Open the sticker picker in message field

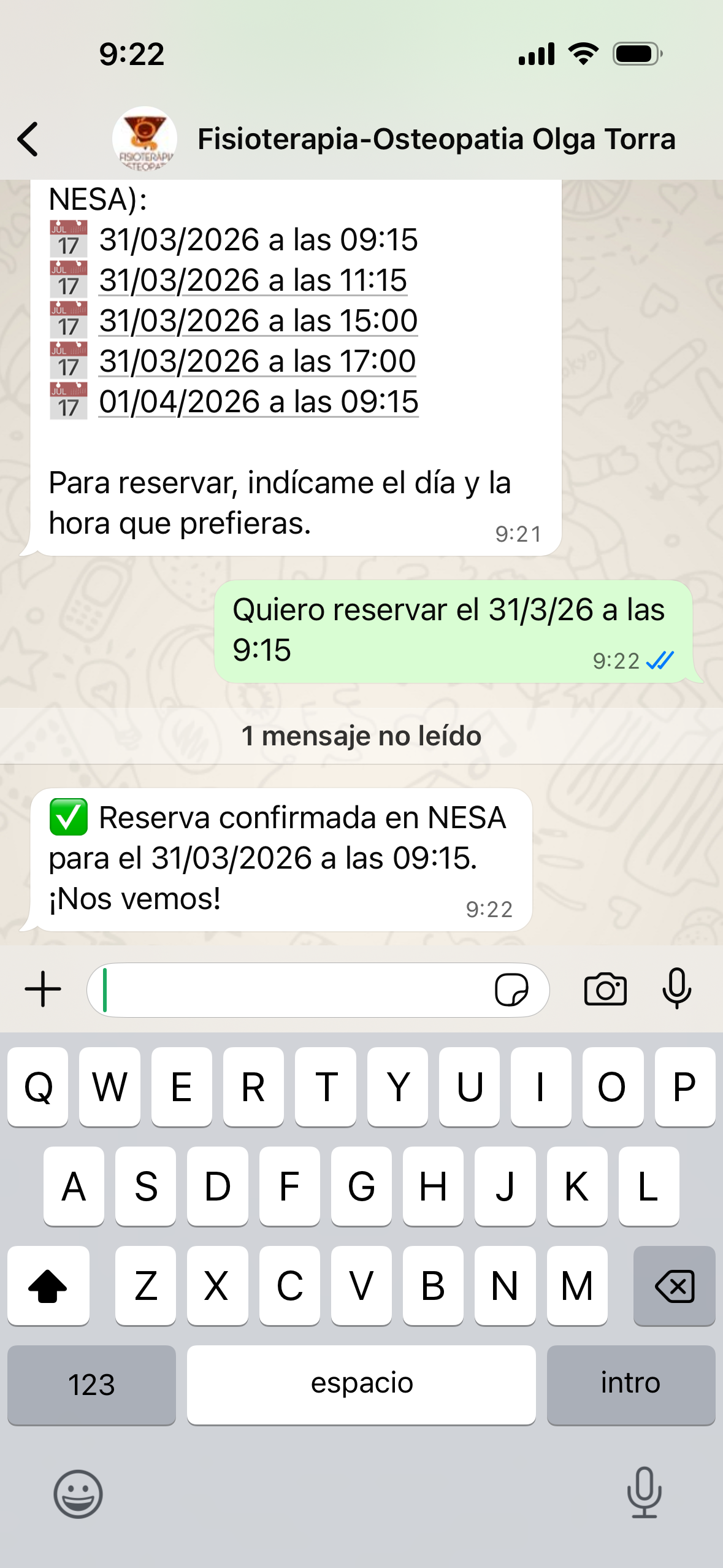click(511, 990)
